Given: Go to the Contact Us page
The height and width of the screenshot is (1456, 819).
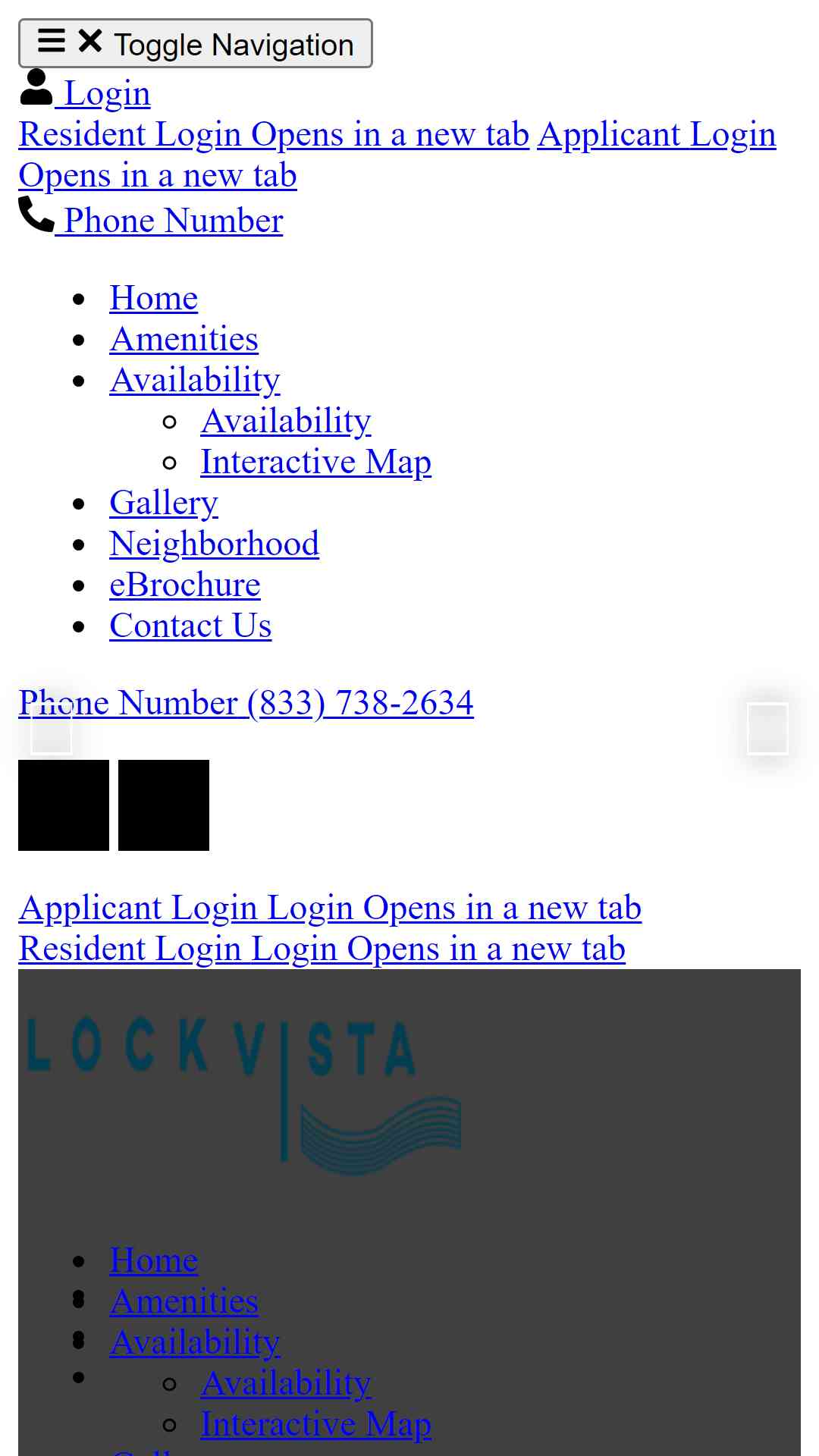Looking at the screenshot, I should (x=190, y=626).
